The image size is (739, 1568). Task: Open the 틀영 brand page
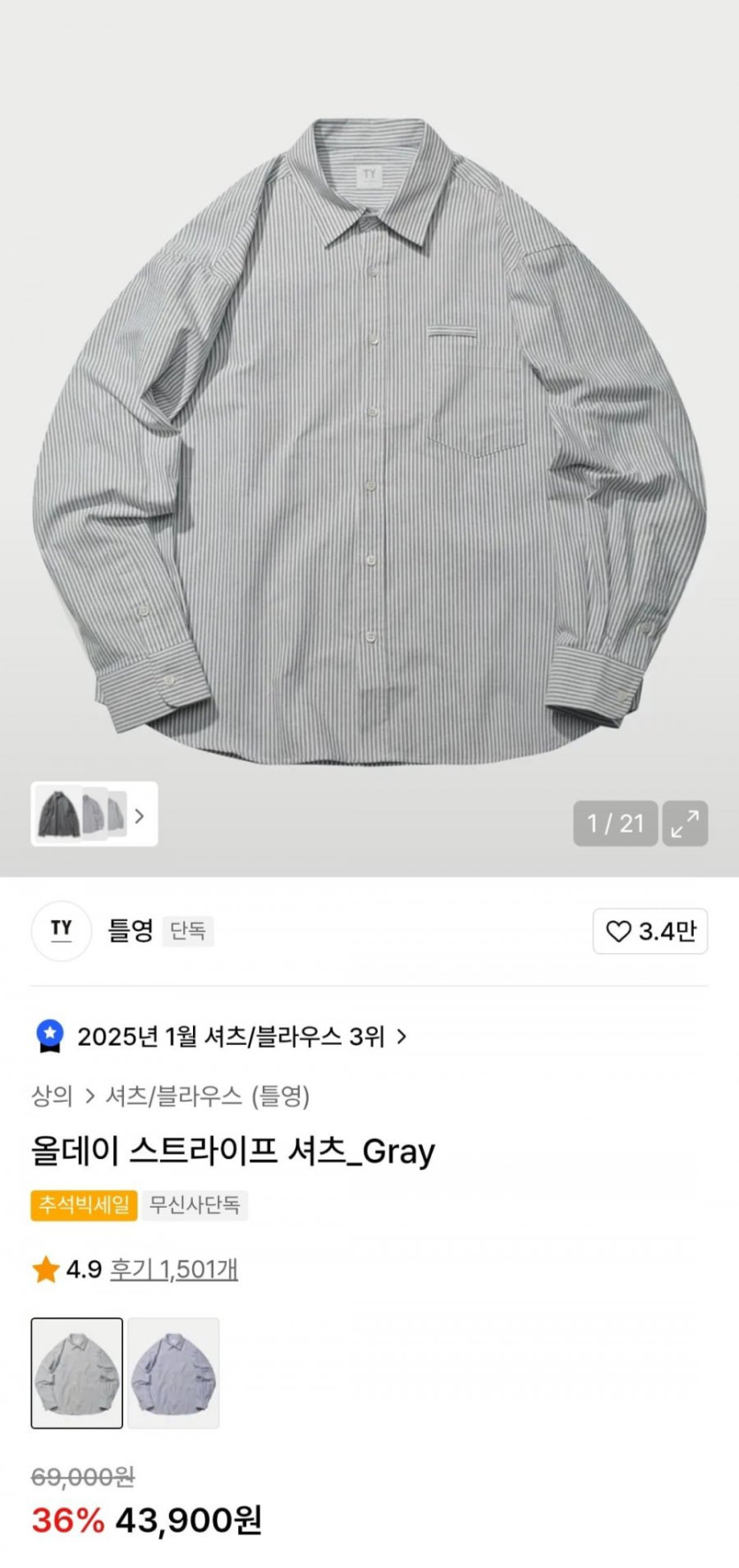[130, 931]
